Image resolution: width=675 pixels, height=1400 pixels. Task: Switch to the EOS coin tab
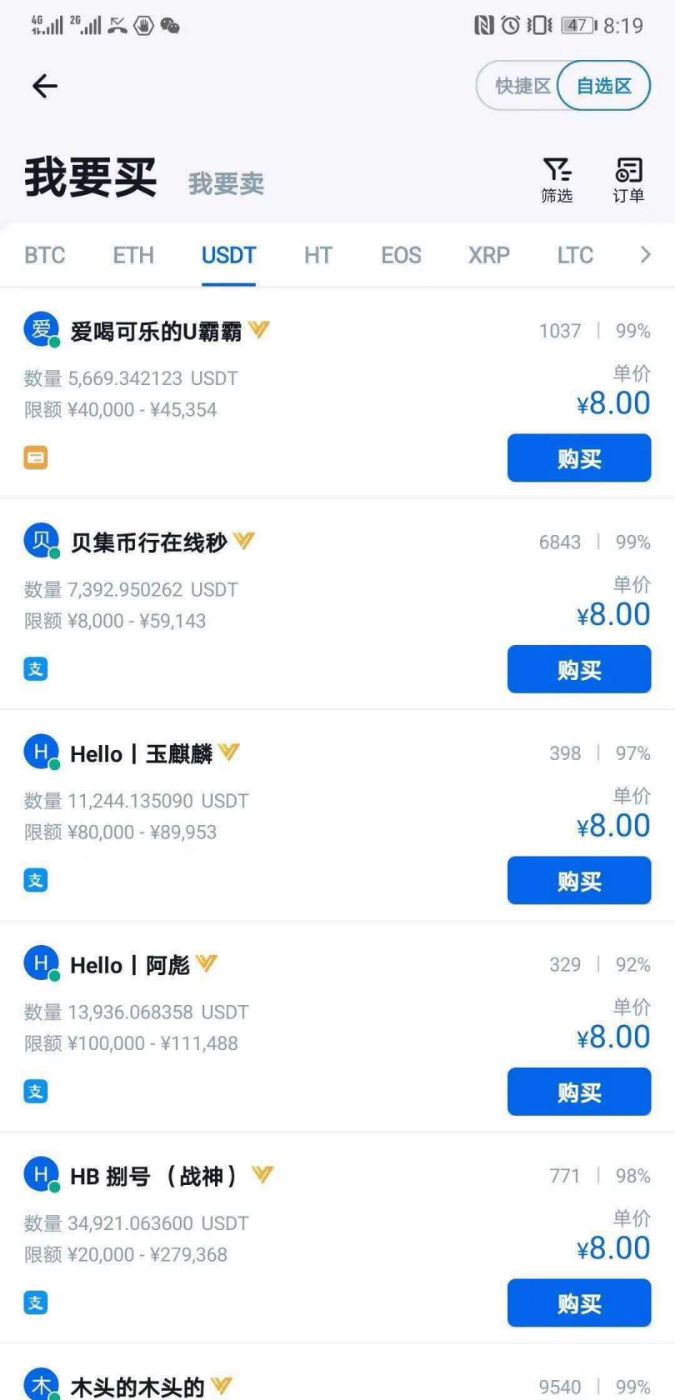pyautogui.click(x=401, y=255)
